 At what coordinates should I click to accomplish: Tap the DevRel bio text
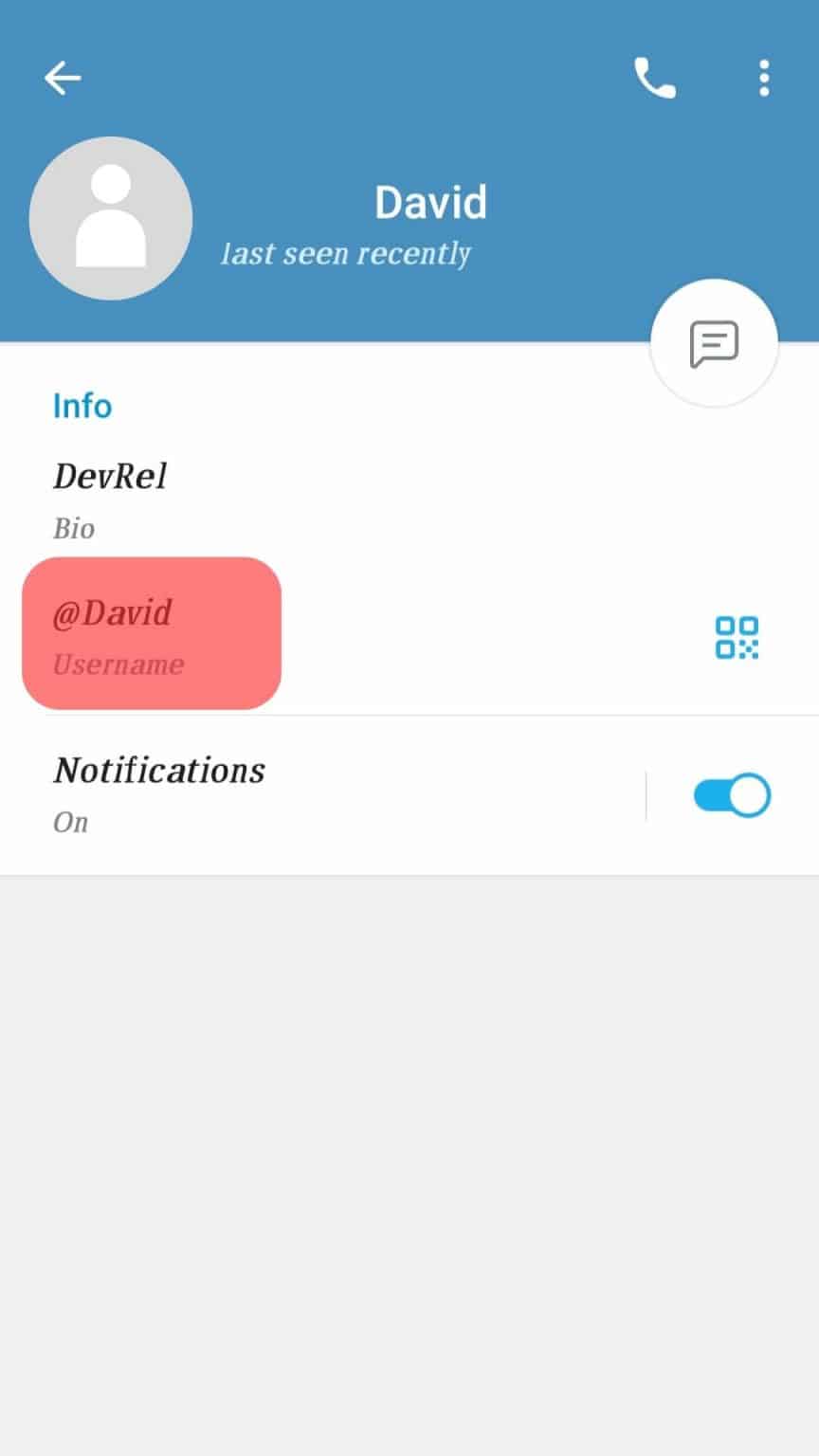pos(110,475)
